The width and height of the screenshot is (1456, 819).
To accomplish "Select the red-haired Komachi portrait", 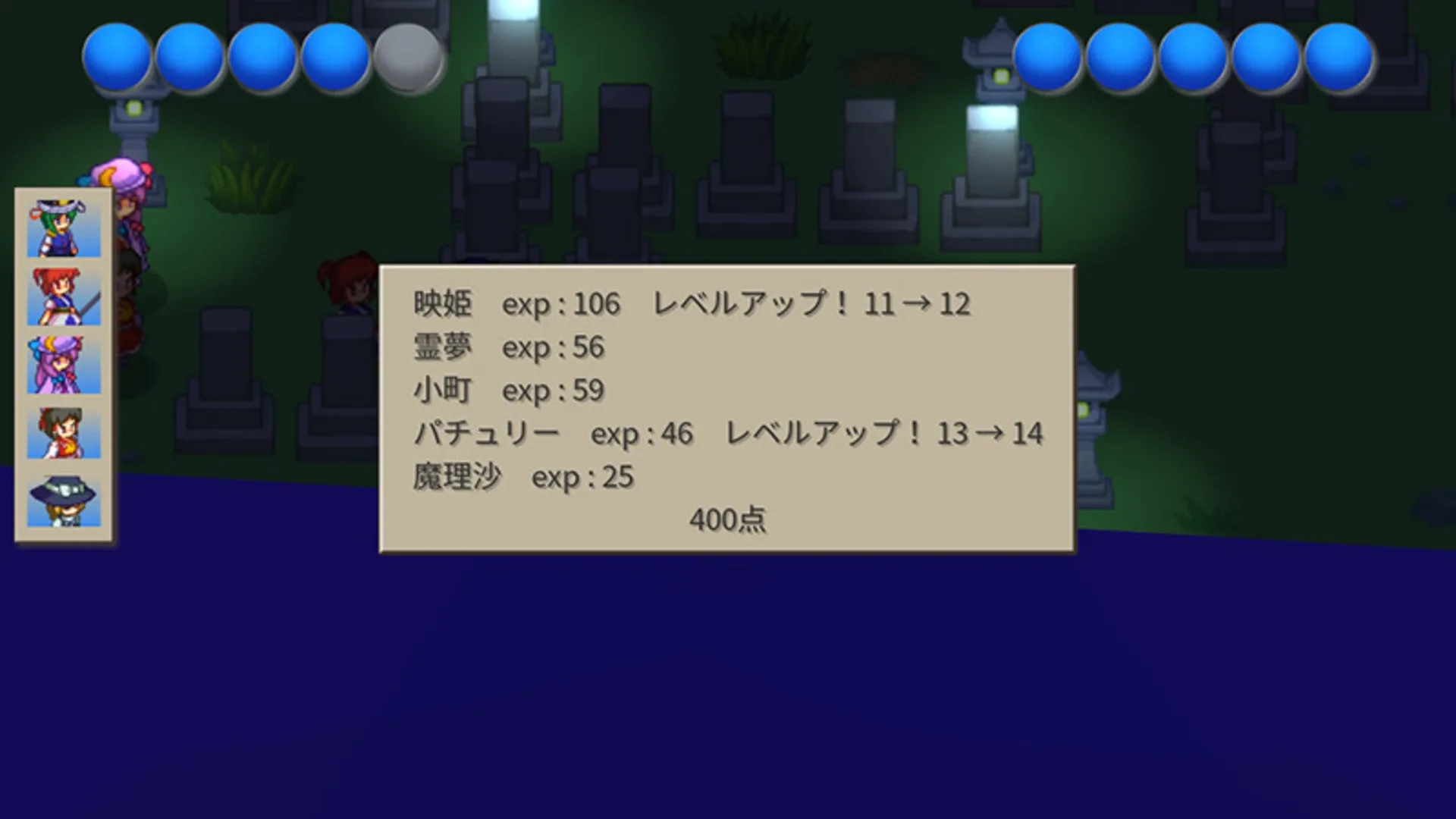I will 64,297.
